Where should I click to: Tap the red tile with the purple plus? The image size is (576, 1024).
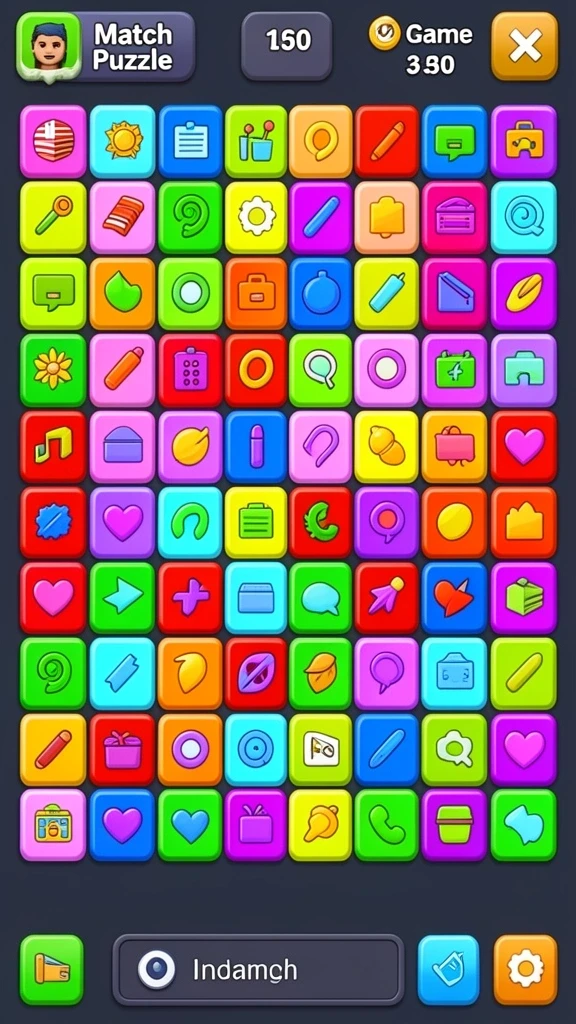click(190, 598)
